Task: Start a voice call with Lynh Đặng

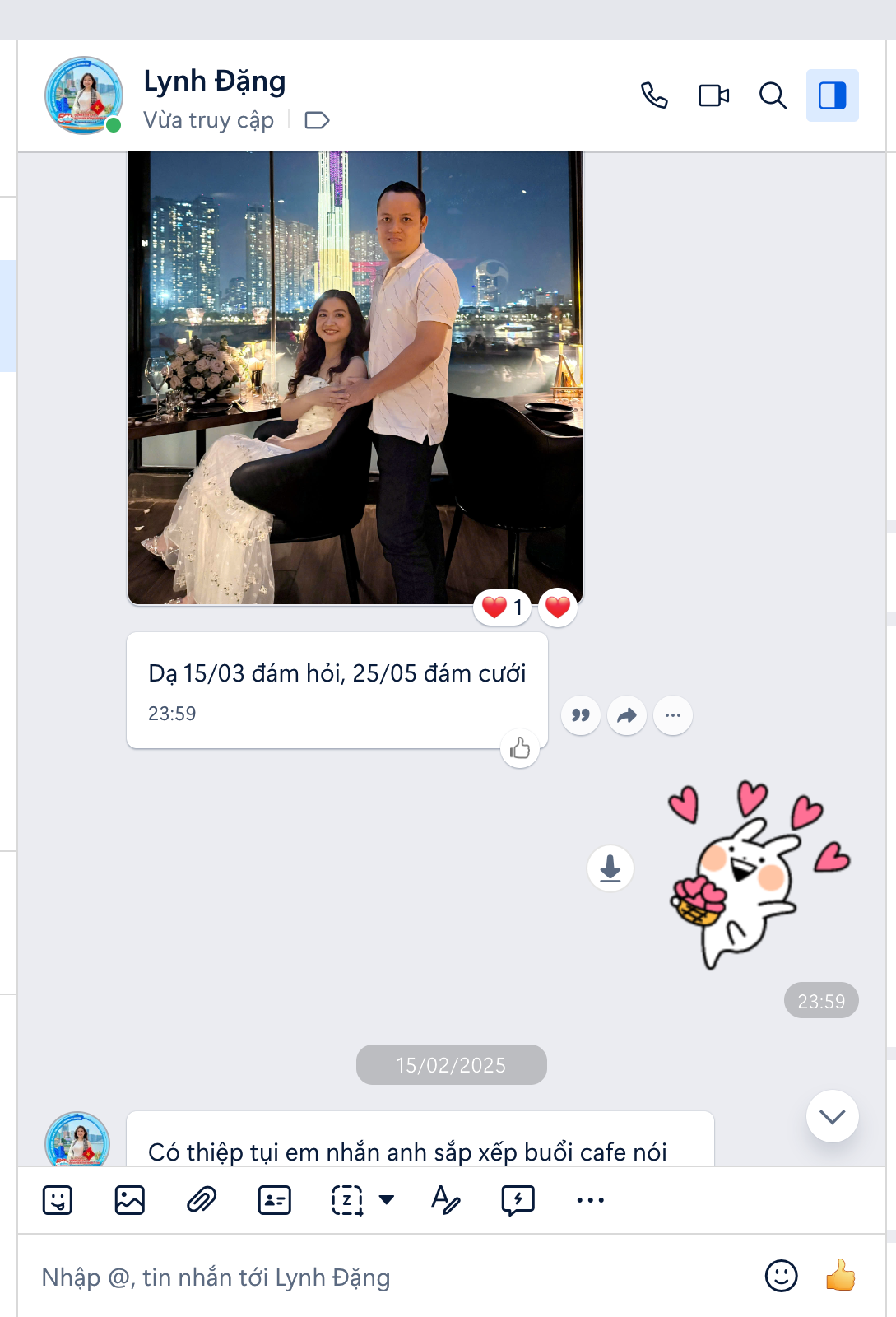Action: tap(654, 95)
